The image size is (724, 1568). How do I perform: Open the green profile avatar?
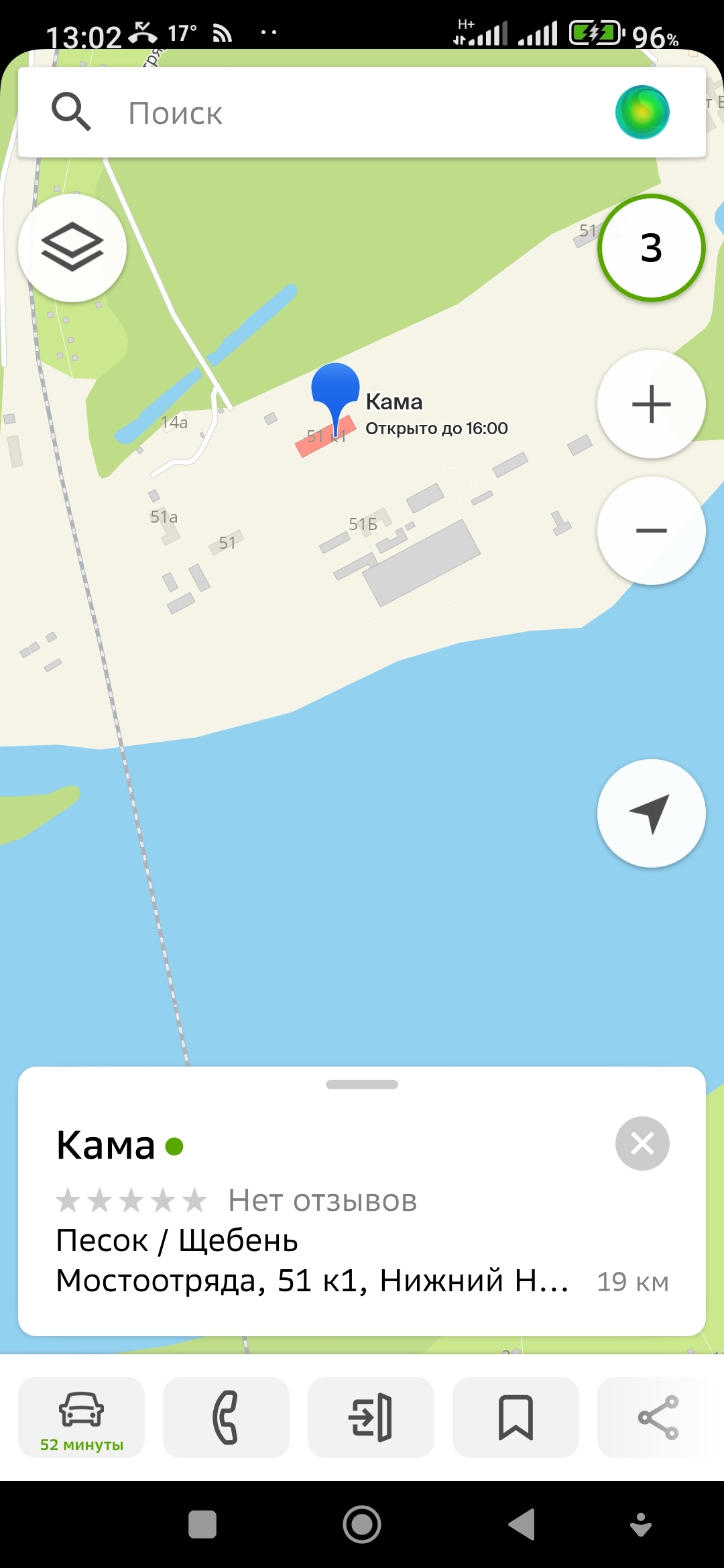pos(642,113)
